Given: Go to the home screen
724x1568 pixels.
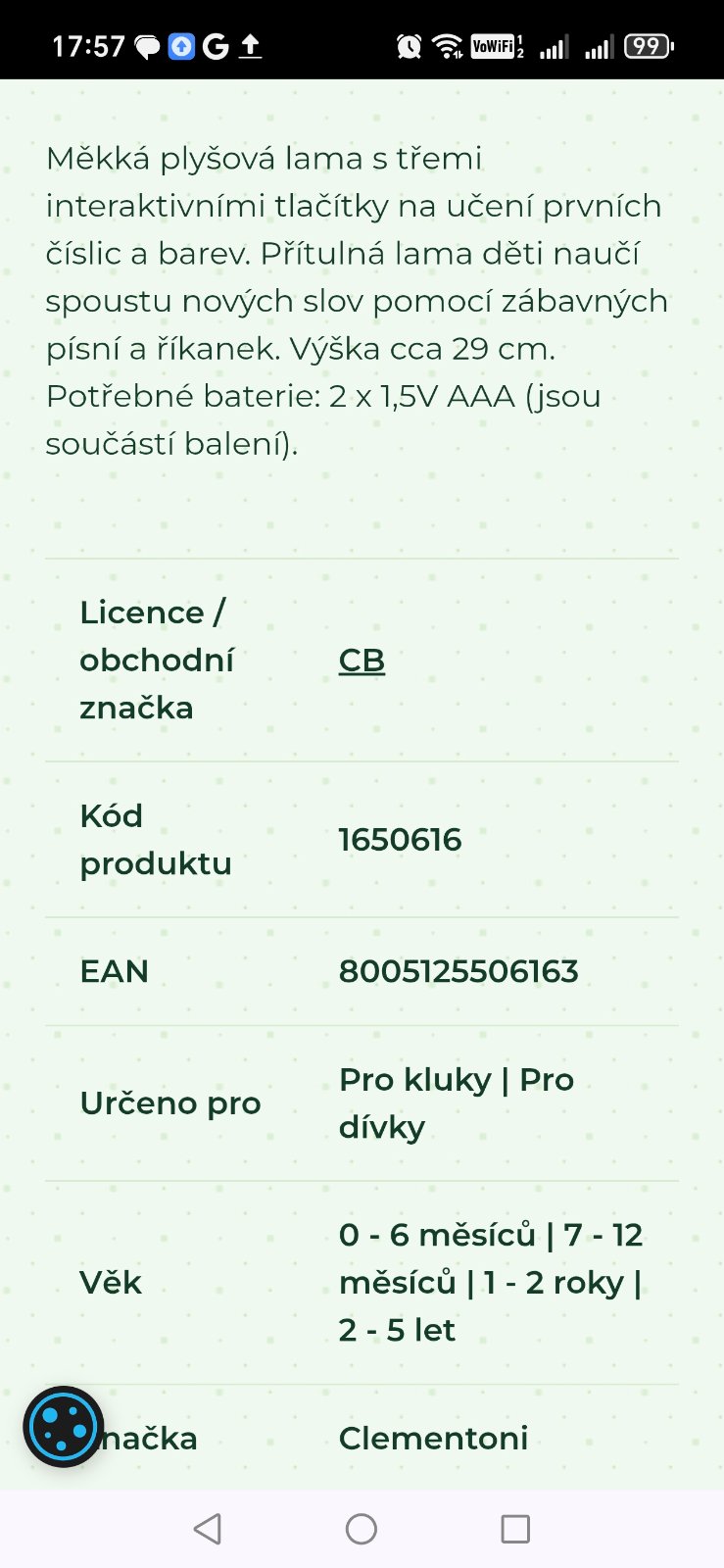Looking at the screenshot, I should click(362, 1529).
